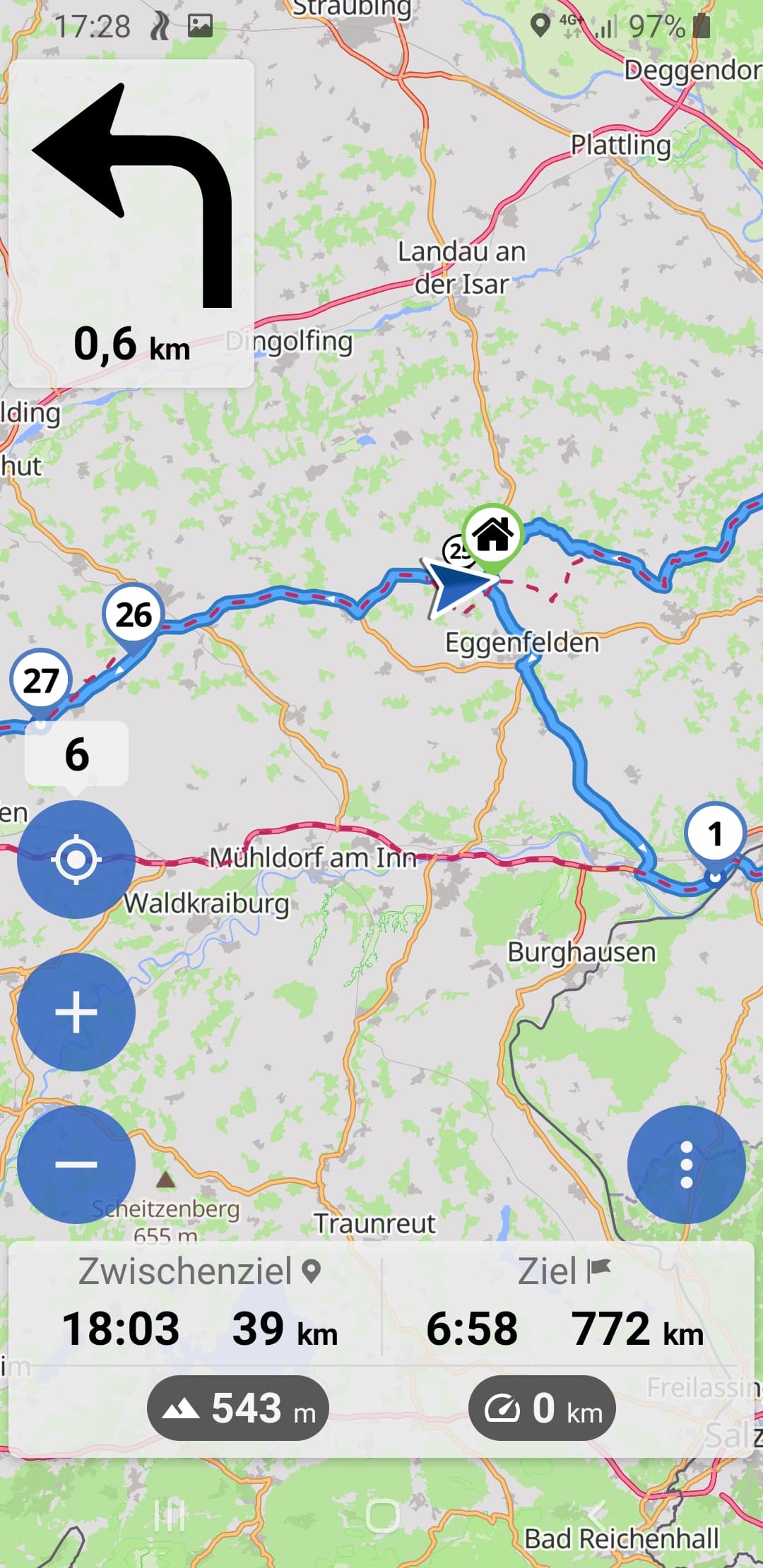This screenshot has width=763, height=1568.
Task: Tap the system back button
Action: coord(596,1515)
